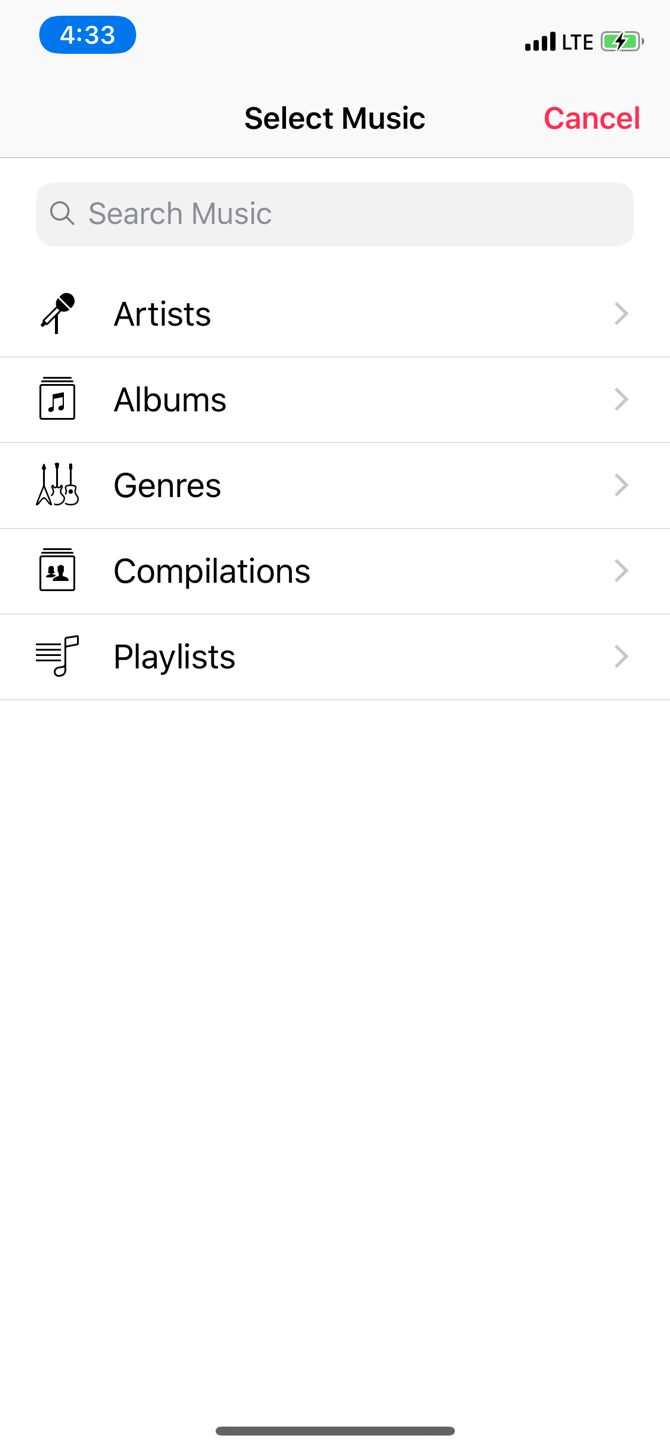Viewport: 670px width, 1450px height.
Task: Open the Genres category
Action: point(335,486)
